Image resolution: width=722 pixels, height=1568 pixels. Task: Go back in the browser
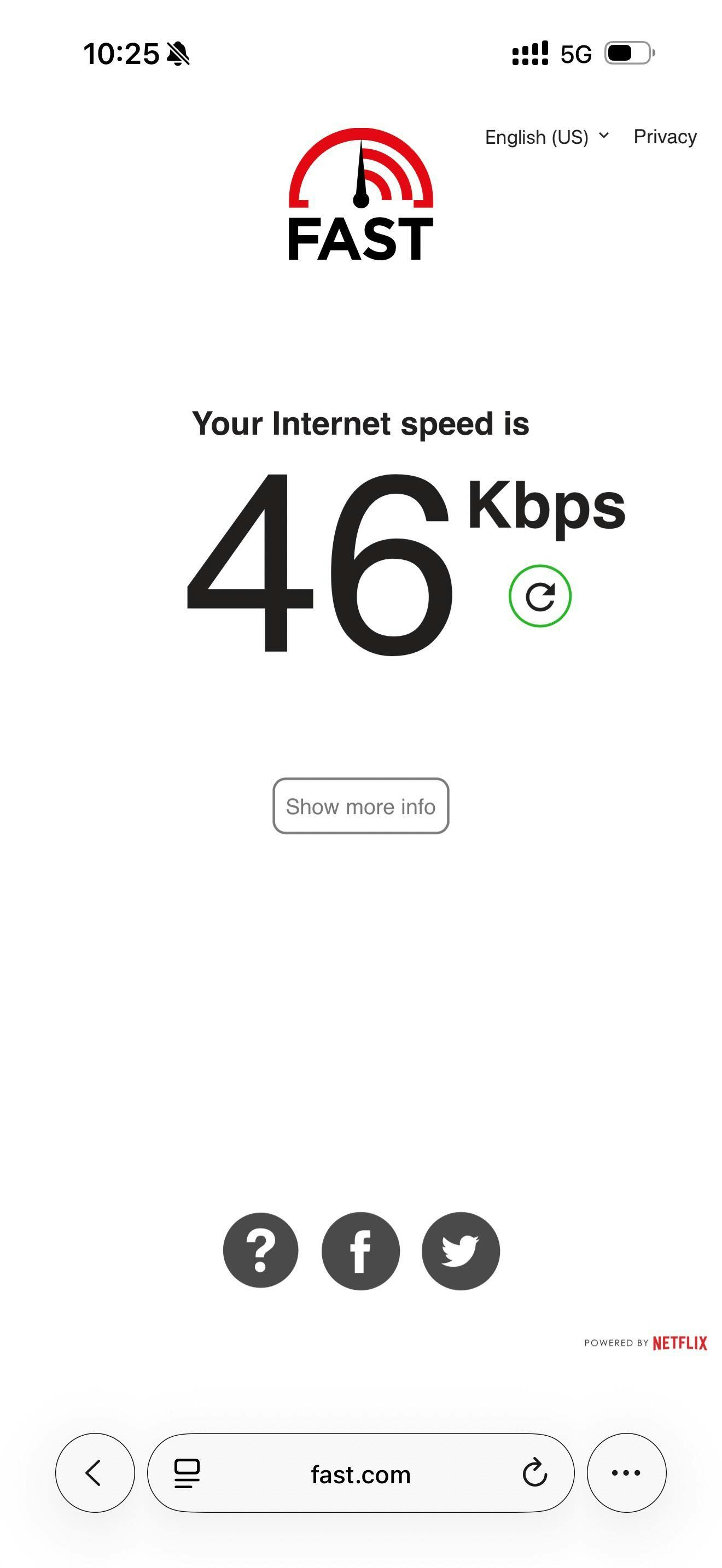(x=95, y=1472)
